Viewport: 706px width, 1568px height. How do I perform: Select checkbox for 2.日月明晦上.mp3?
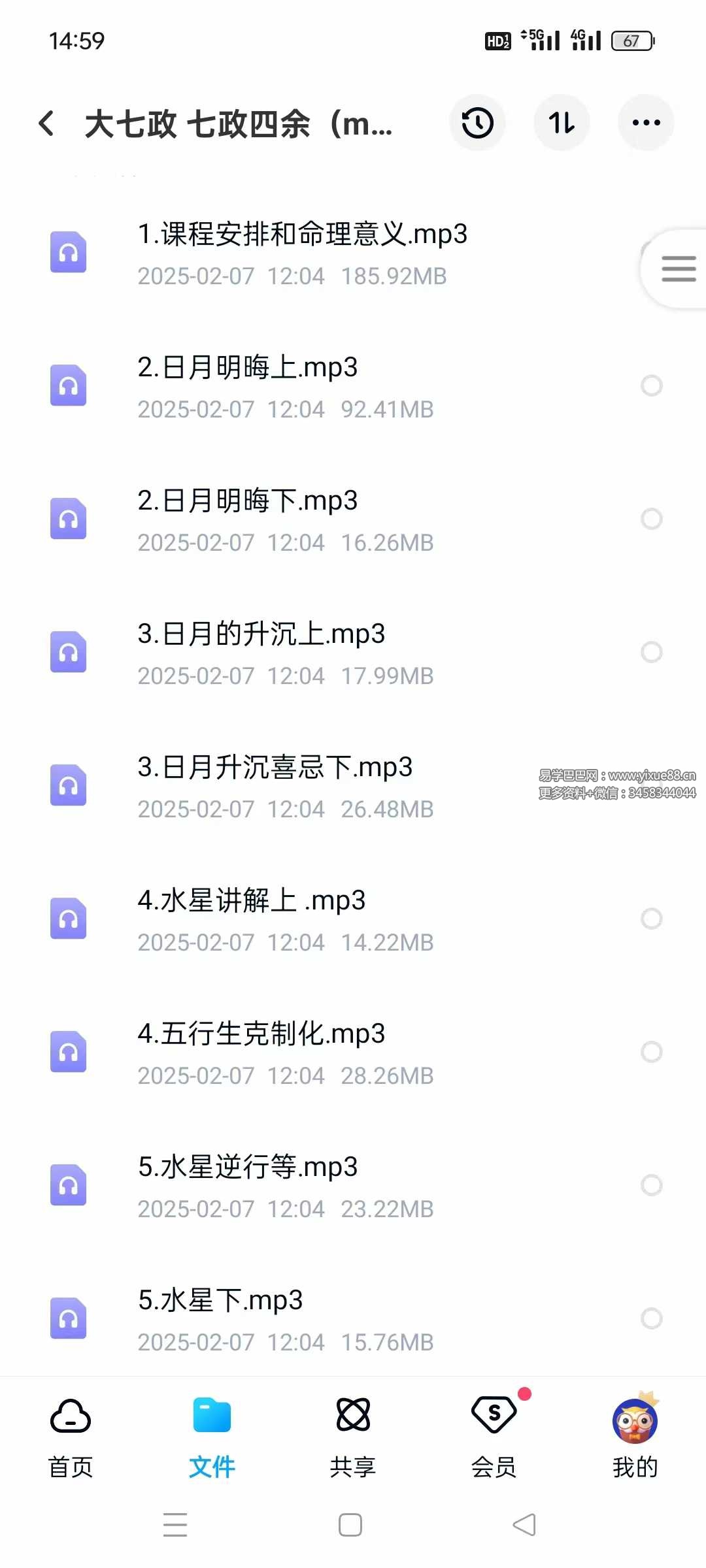tap(652, 385)
